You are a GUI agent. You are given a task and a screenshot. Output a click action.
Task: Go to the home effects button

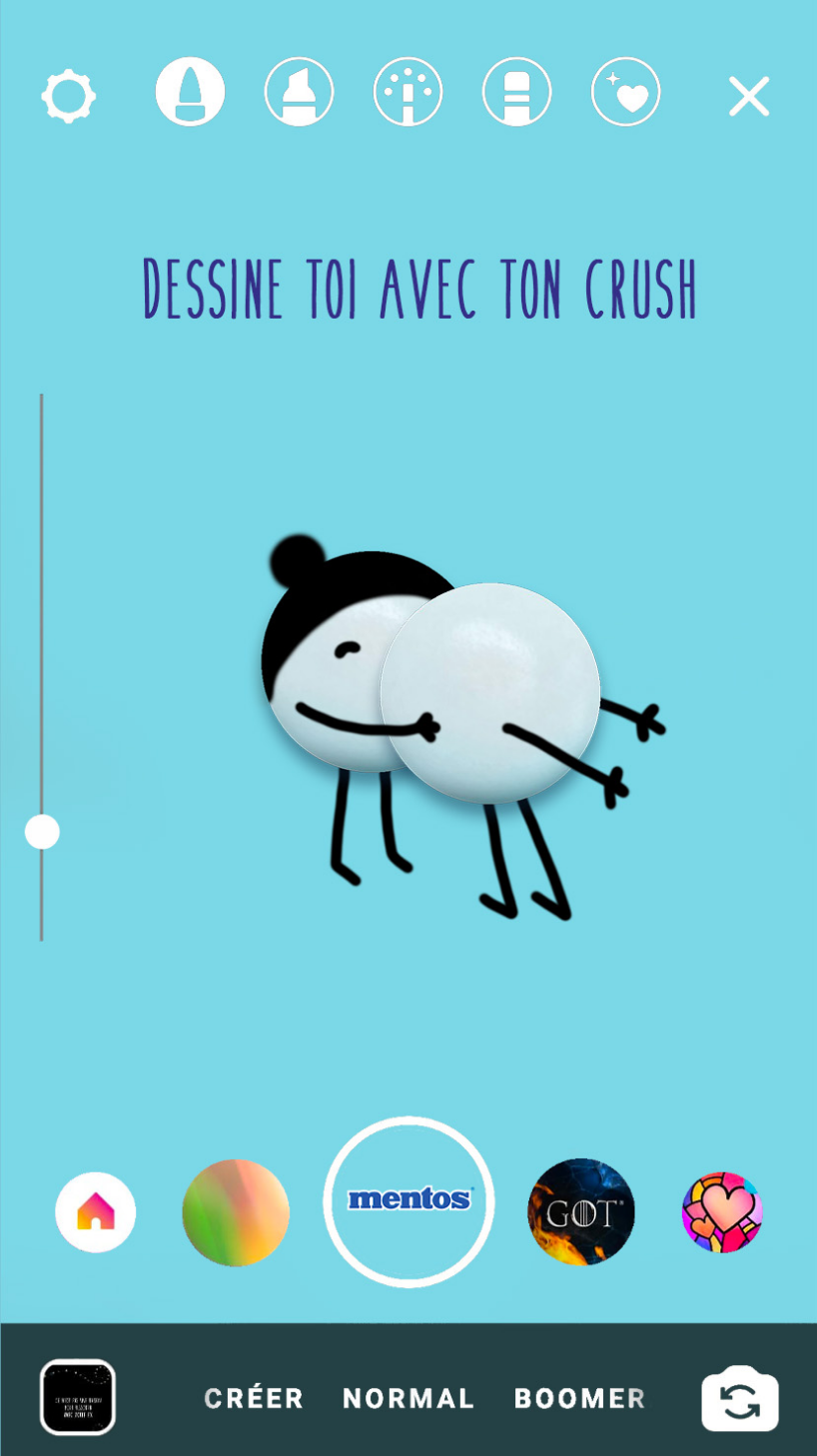(95, 1212)
